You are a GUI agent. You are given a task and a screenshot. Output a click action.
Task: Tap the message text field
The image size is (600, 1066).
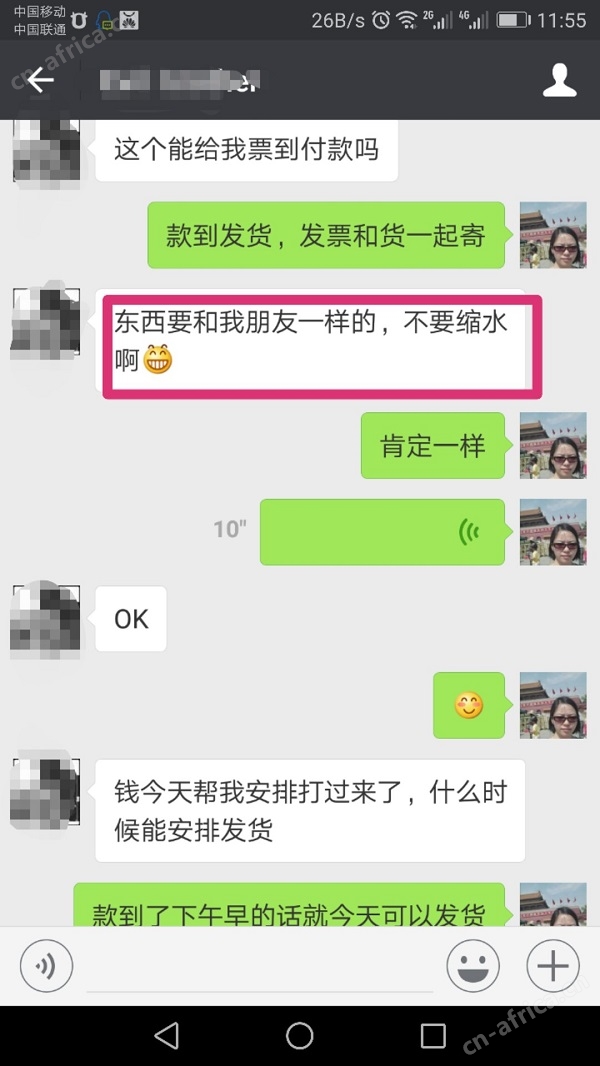[x=260, y=968]
